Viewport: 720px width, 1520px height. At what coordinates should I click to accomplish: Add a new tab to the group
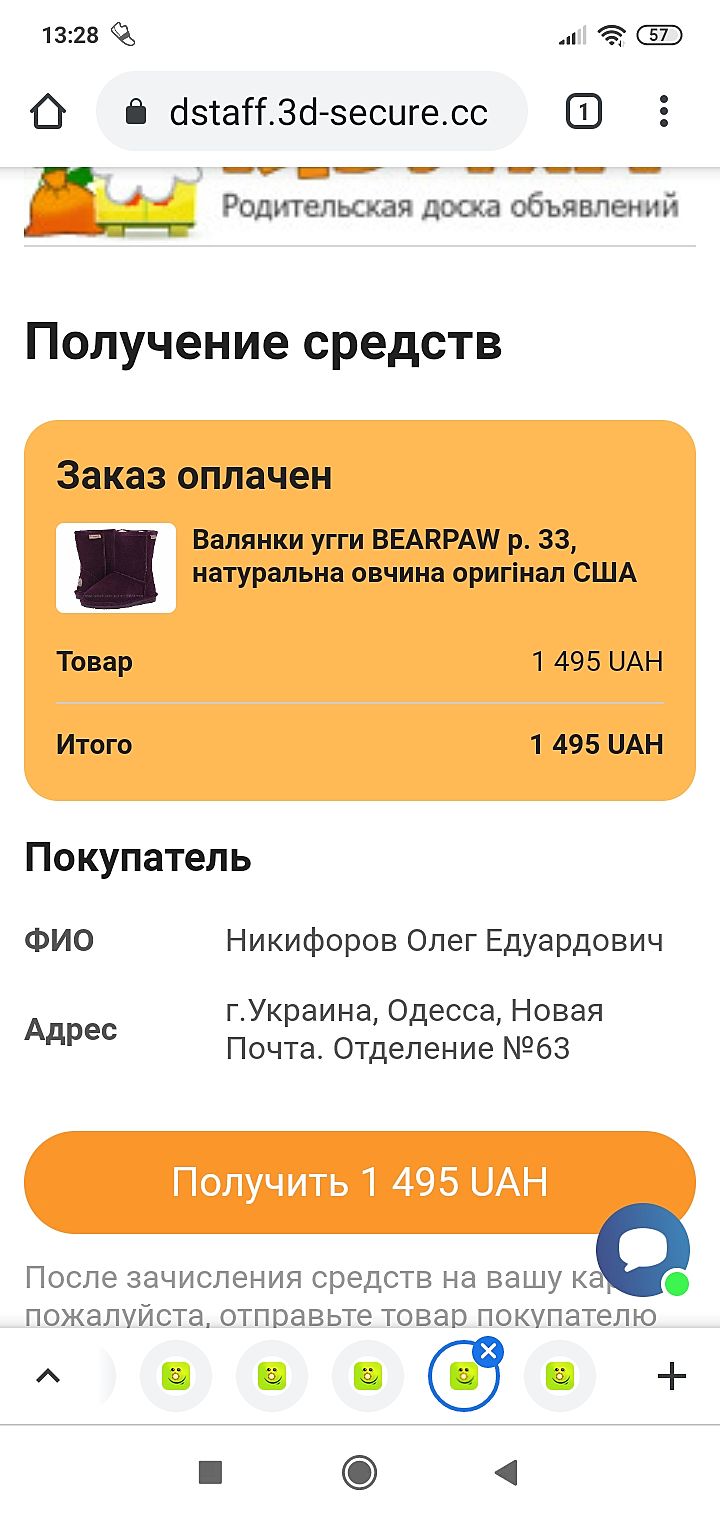pos(671,1377)
